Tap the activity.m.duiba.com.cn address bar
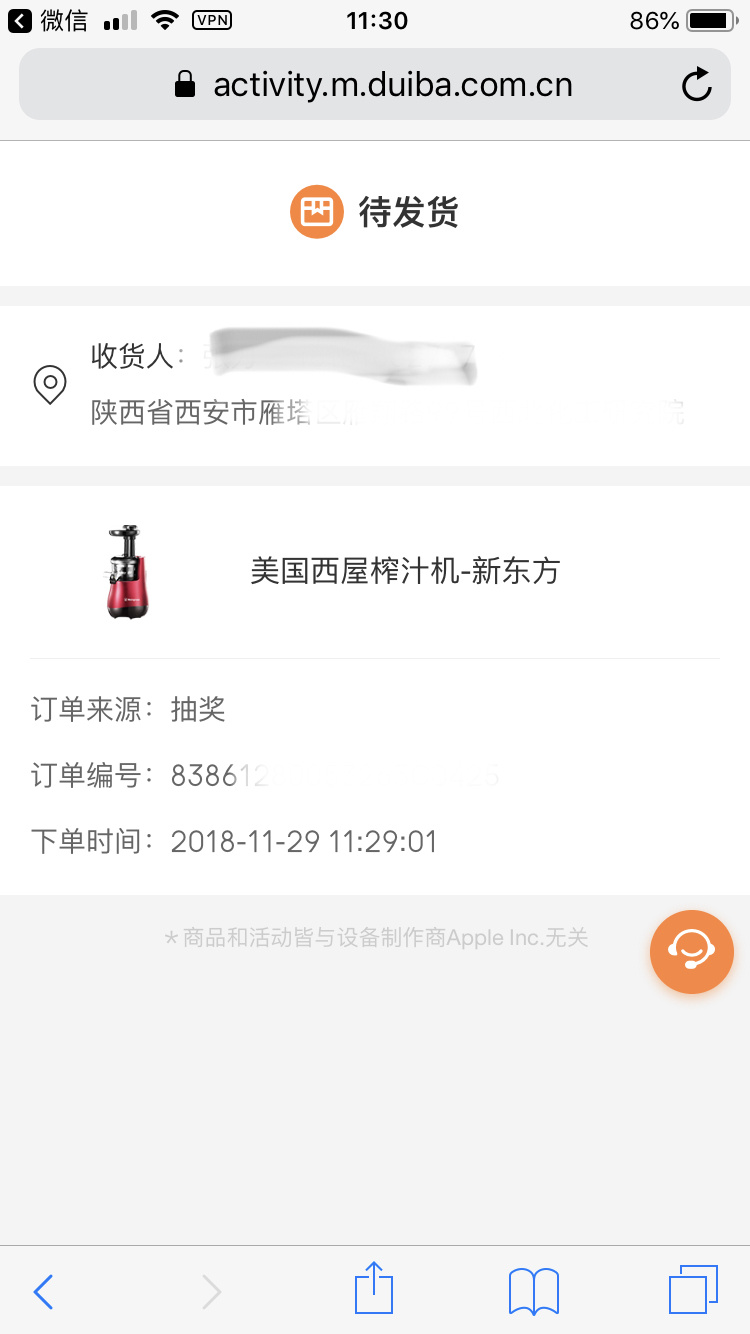 (375, 85)
